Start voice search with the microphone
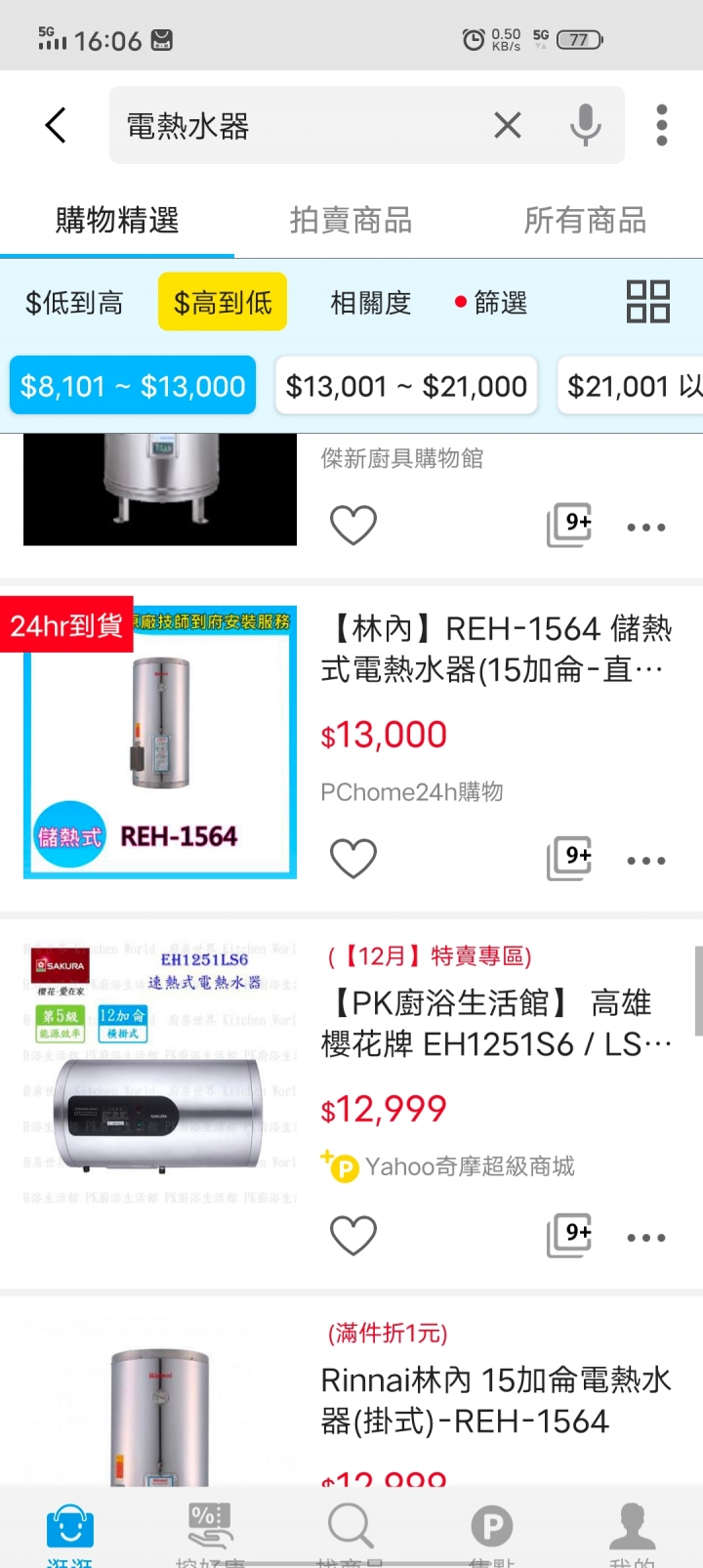 pos(585,125)
